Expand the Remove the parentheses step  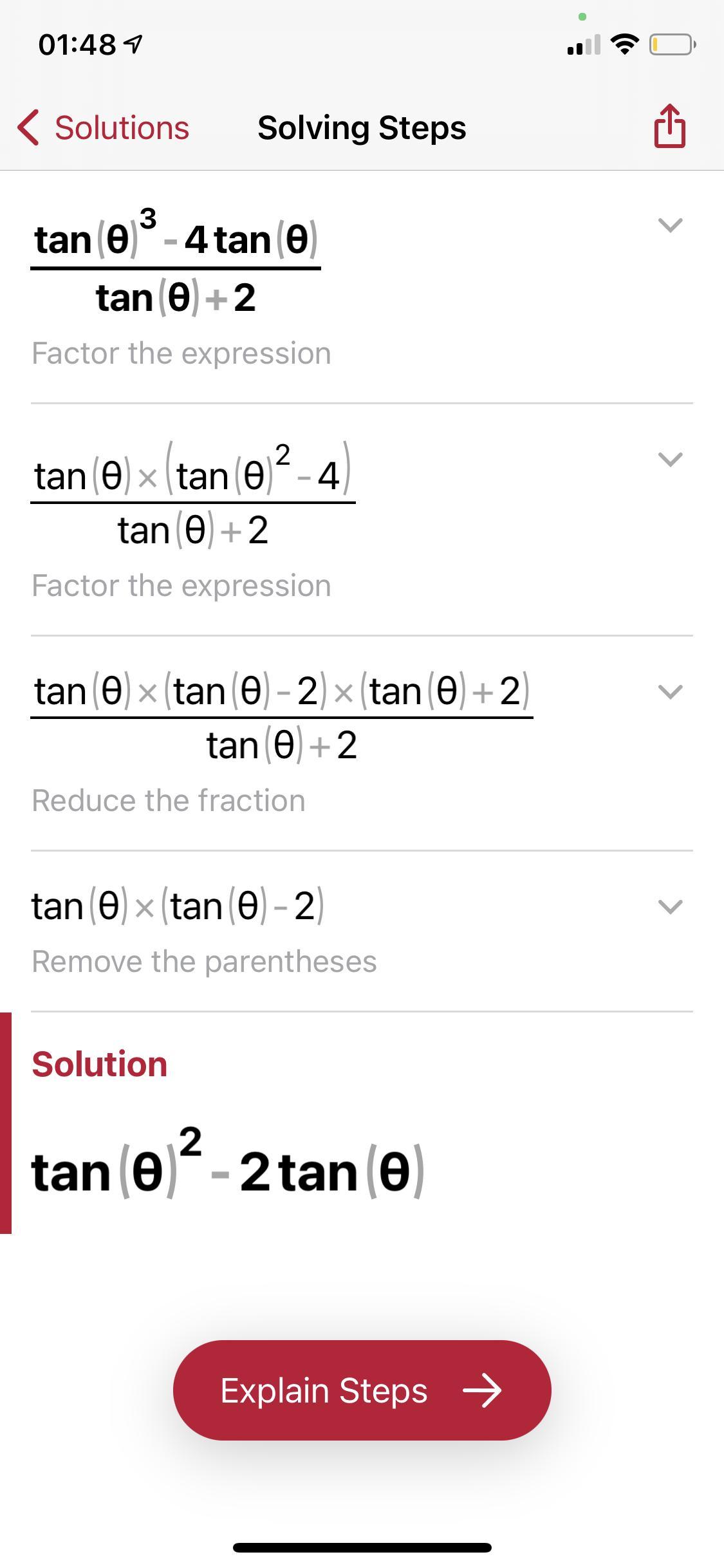click(670, 906)
